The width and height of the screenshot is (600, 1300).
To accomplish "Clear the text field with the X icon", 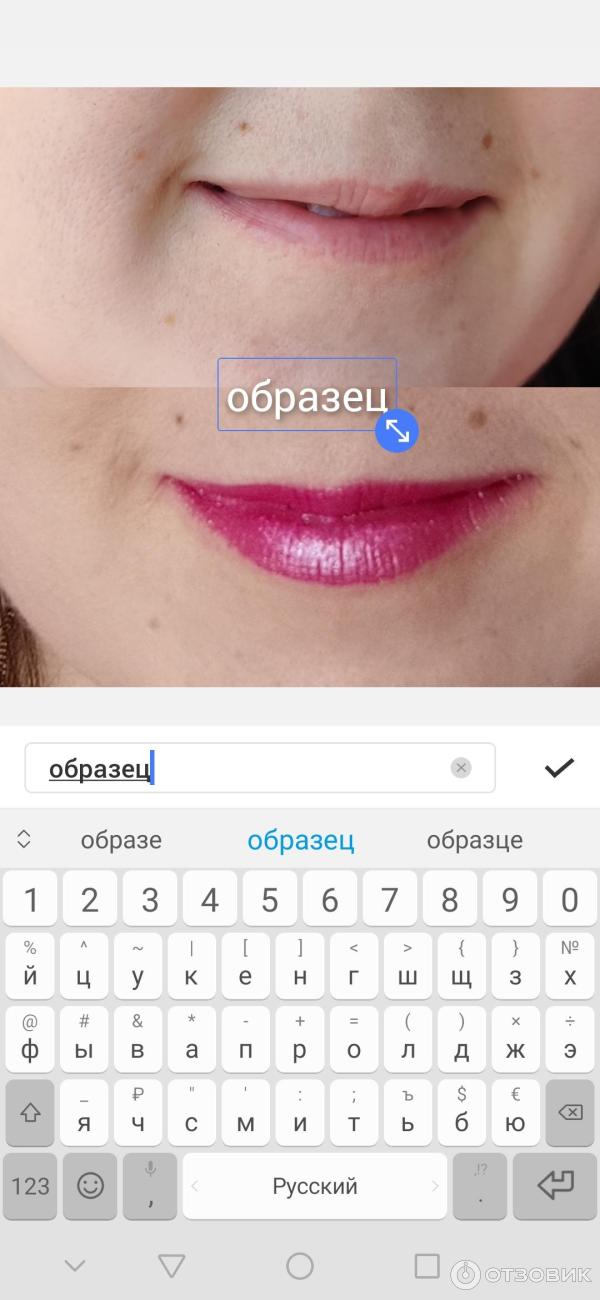I will tap(460, 768).
